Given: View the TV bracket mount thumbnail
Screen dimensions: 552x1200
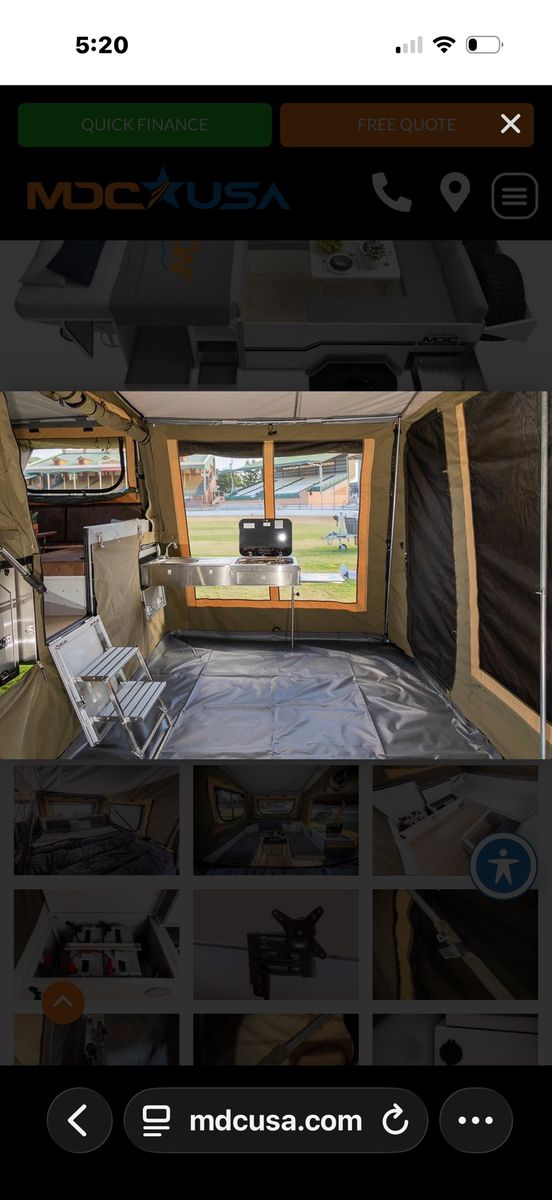Looking at the screenshot, I should tap(276, 945).
